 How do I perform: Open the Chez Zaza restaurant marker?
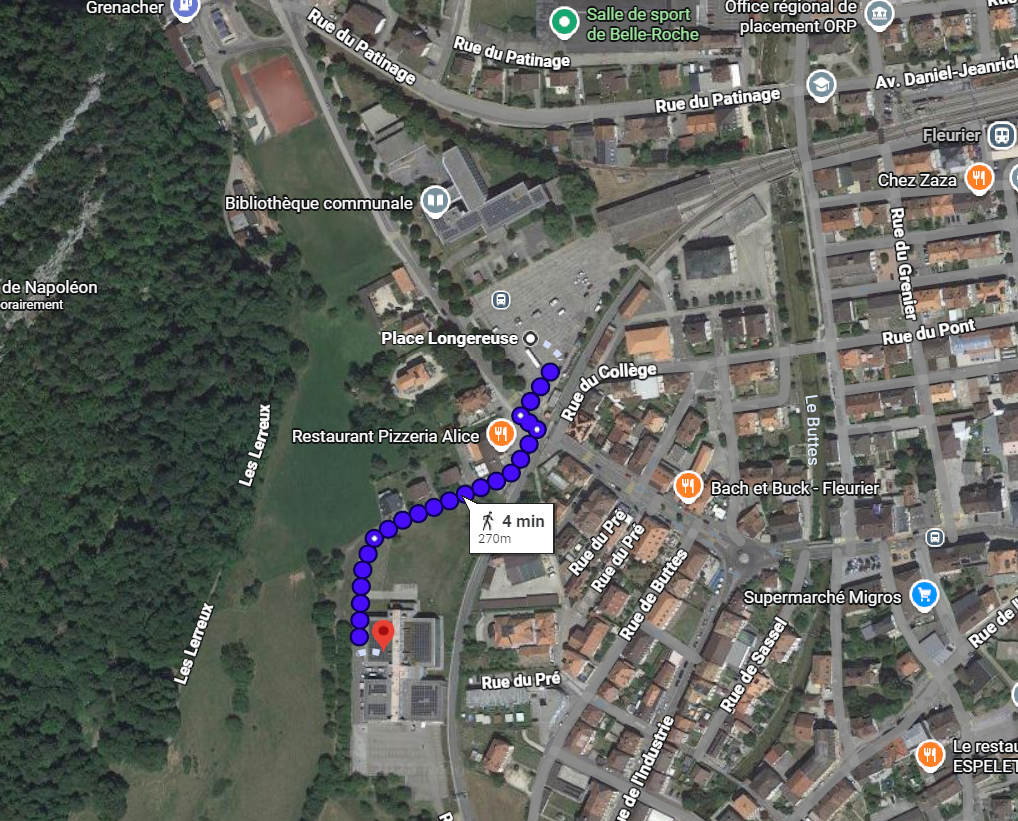pyautogui.click(x=979, y=179)
